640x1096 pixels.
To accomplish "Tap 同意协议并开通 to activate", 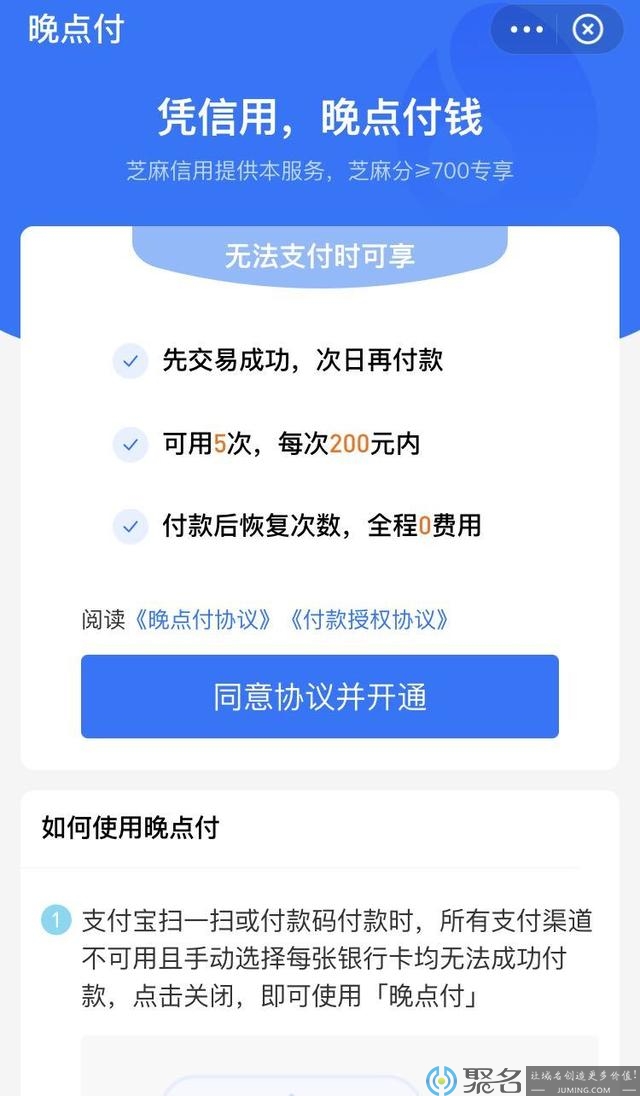I will tap(320, 697).
